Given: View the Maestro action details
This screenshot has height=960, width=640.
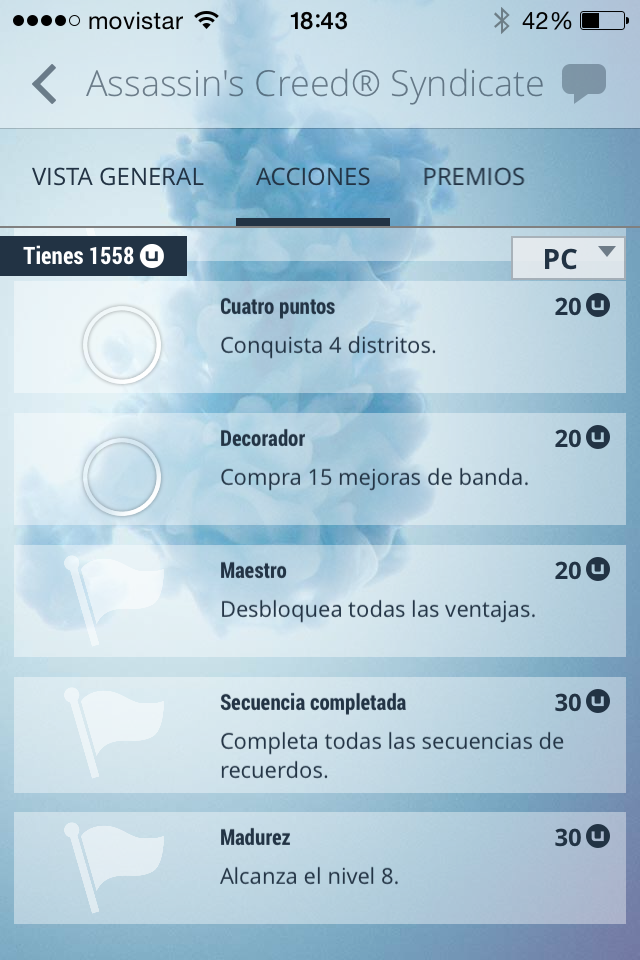Looking at the screenshot, I should tap(320, 600).
